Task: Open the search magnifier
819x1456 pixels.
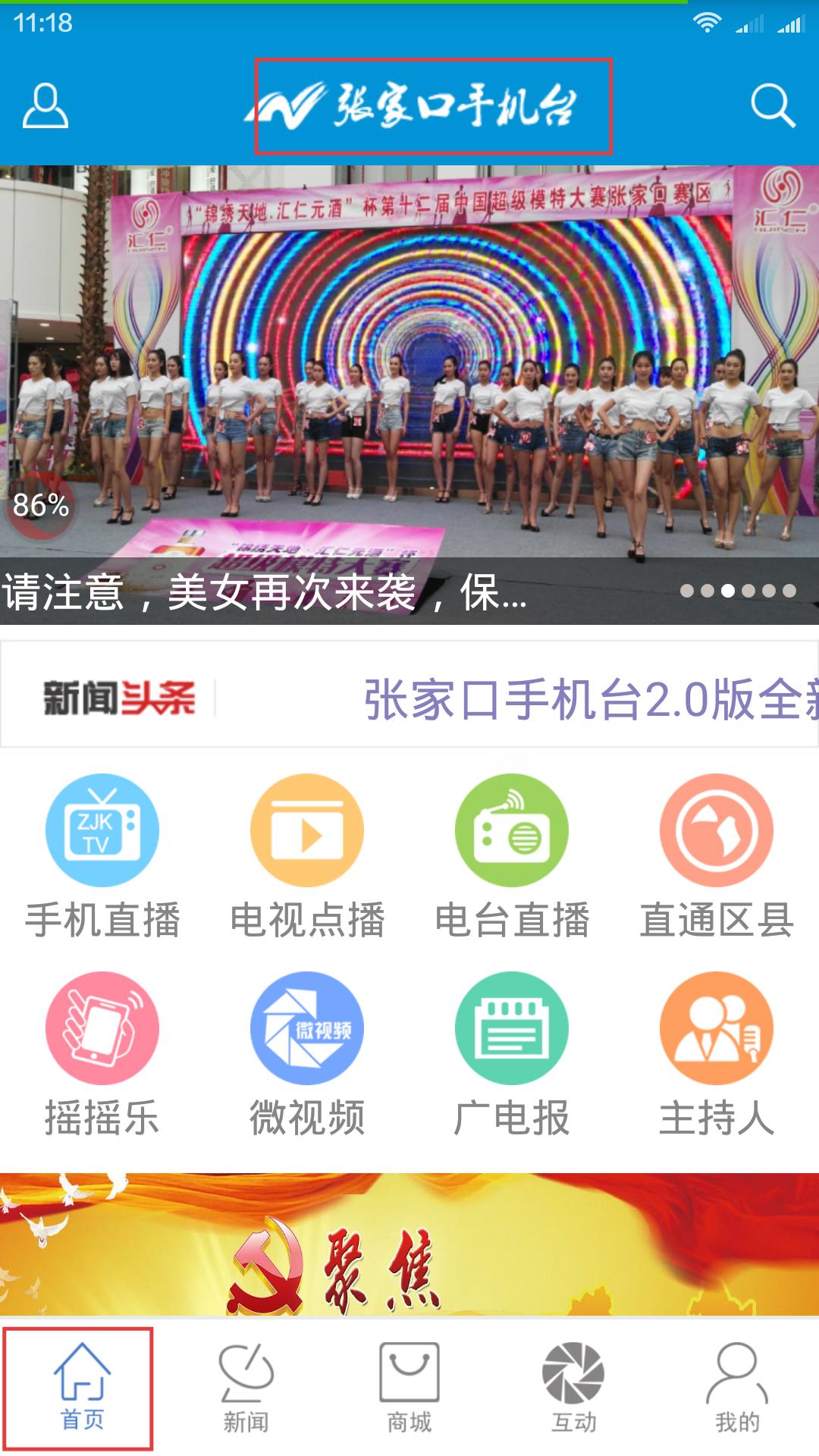Action: (773, 106)
